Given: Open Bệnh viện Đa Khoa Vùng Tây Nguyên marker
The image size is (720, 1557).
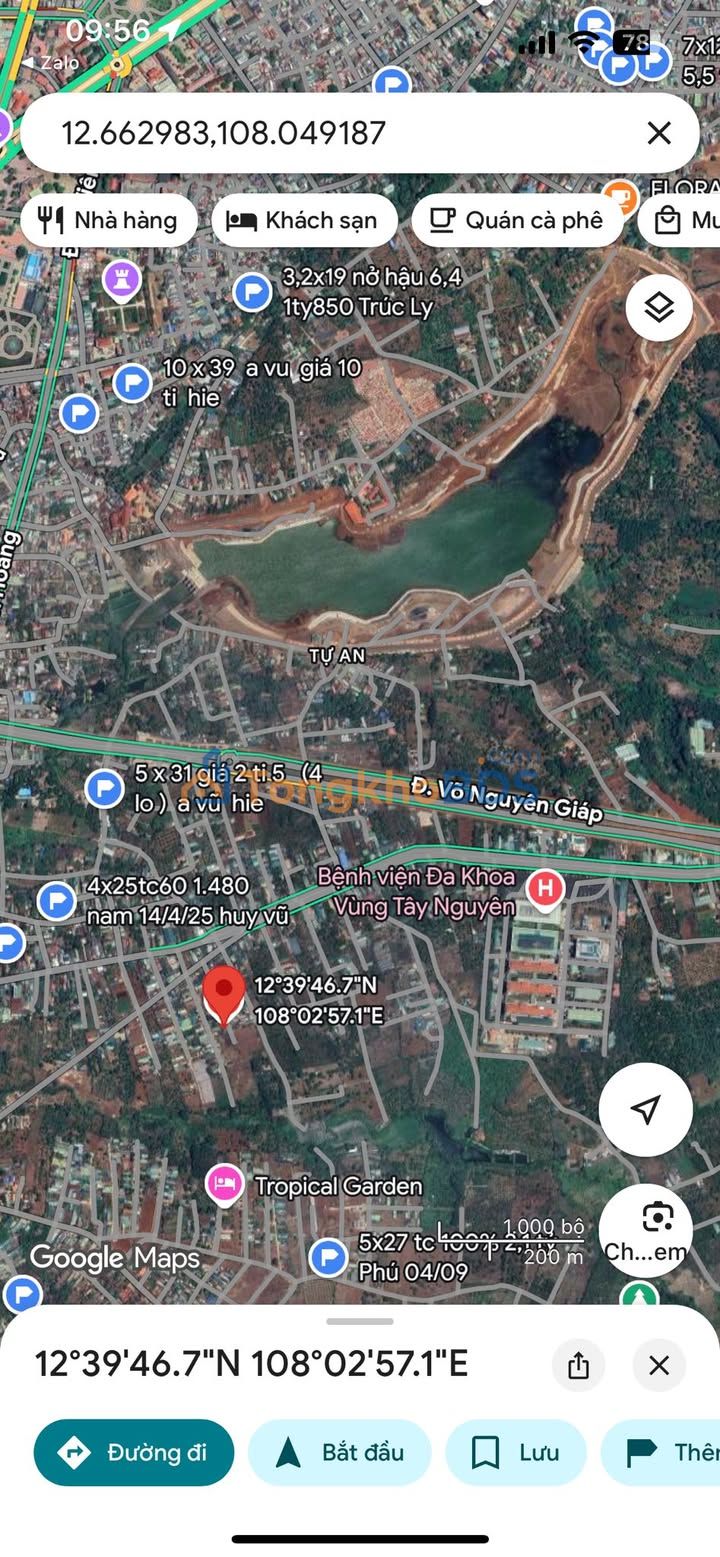Looking at the screenshot, I should coord(545,888).
